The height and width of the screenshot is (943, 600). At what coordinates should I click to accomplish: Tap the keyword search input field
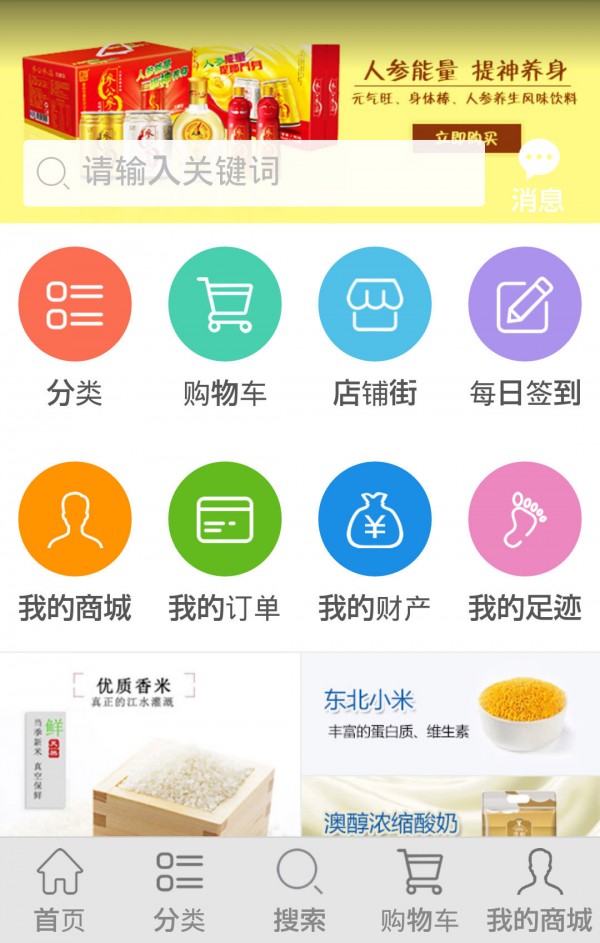pos(255,173)
